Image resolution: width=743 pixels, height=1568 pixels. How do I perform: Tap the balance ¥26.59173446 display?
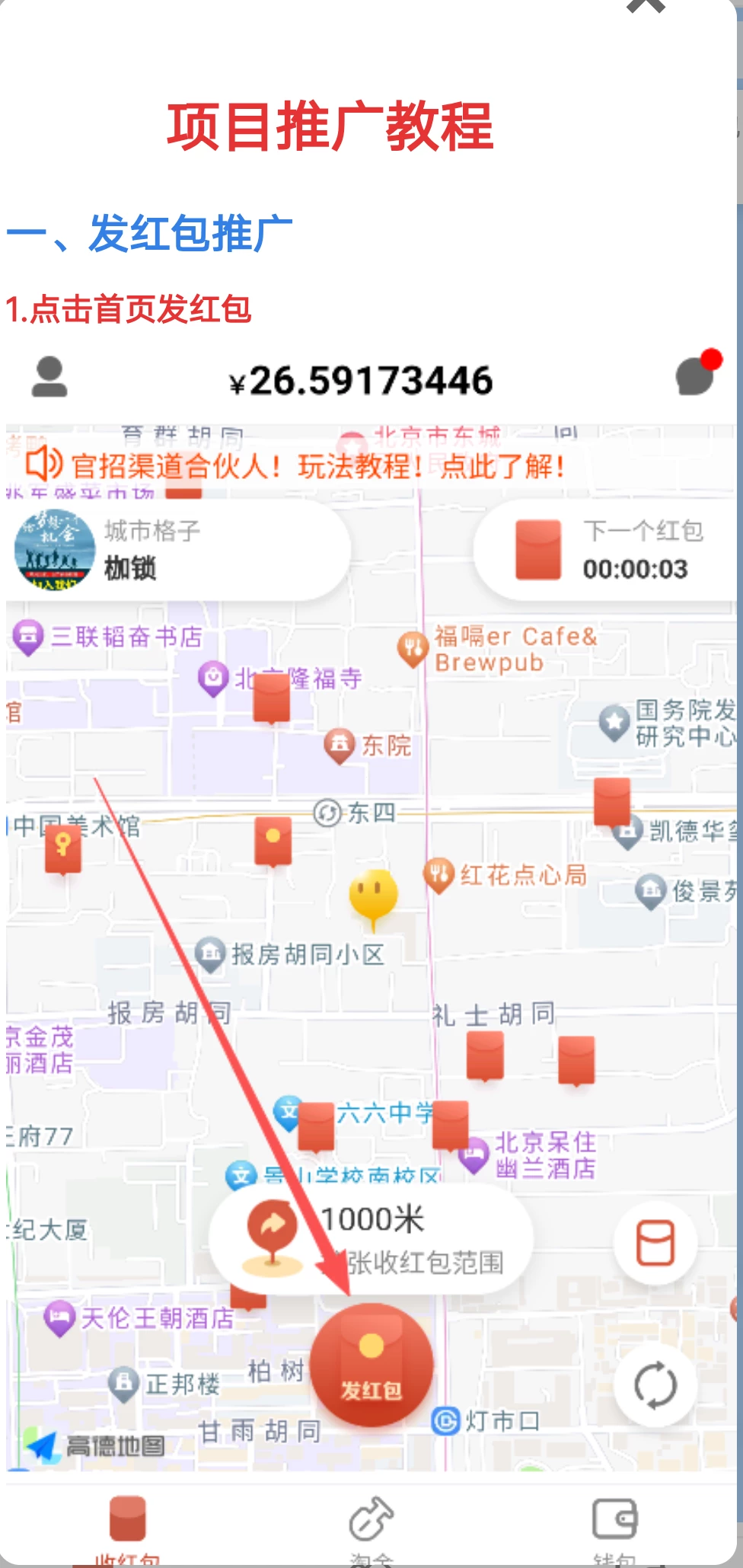coord(361,378)
